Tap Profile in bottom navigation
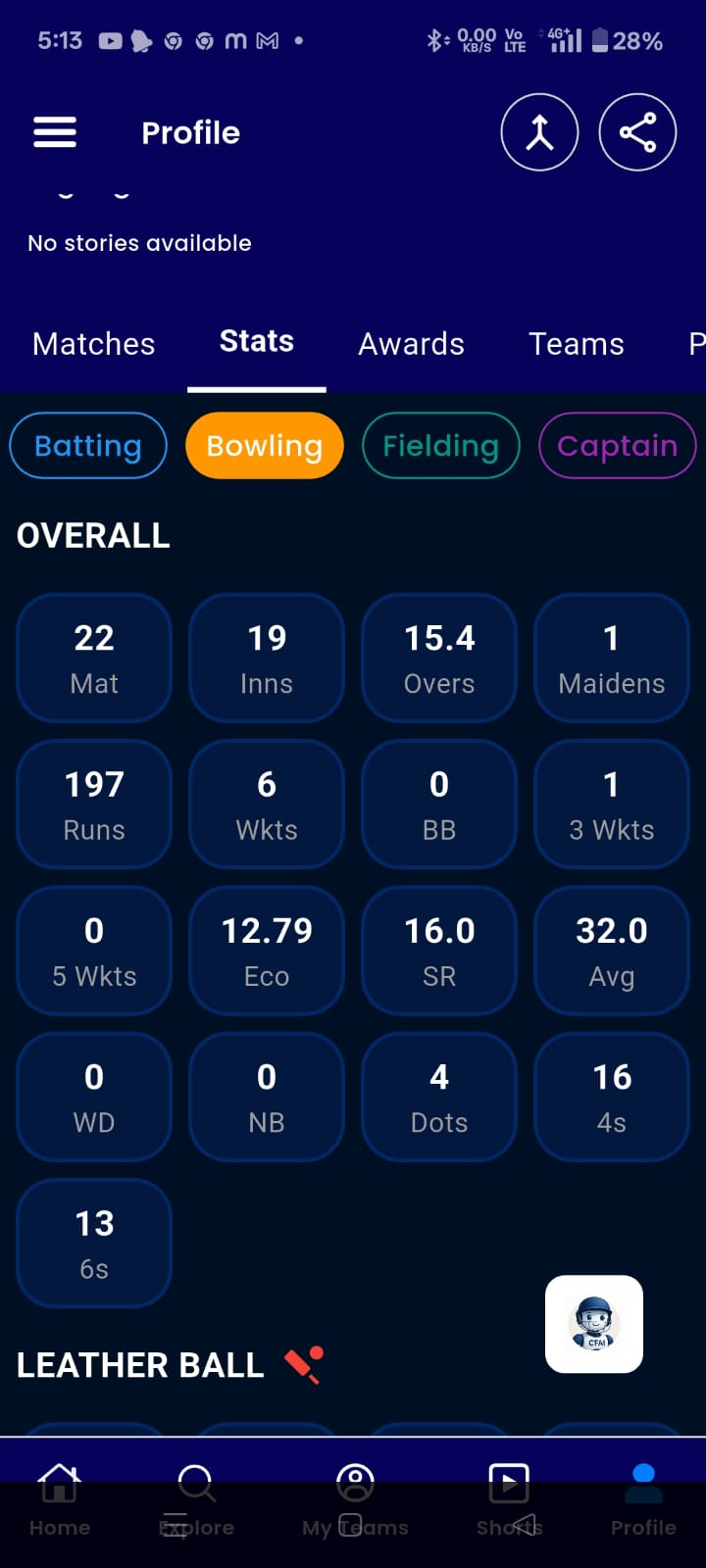 643,1500
